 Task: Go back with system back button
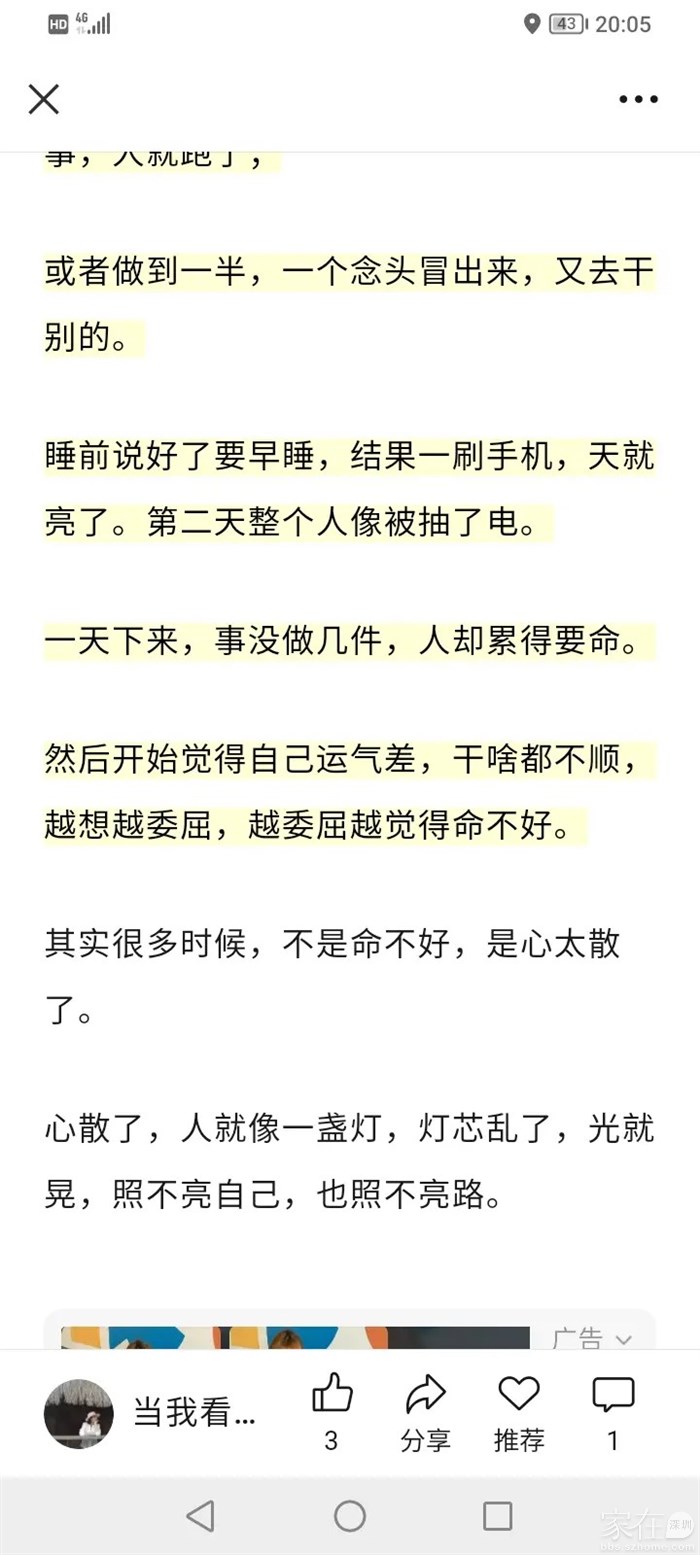point(200,1516)
